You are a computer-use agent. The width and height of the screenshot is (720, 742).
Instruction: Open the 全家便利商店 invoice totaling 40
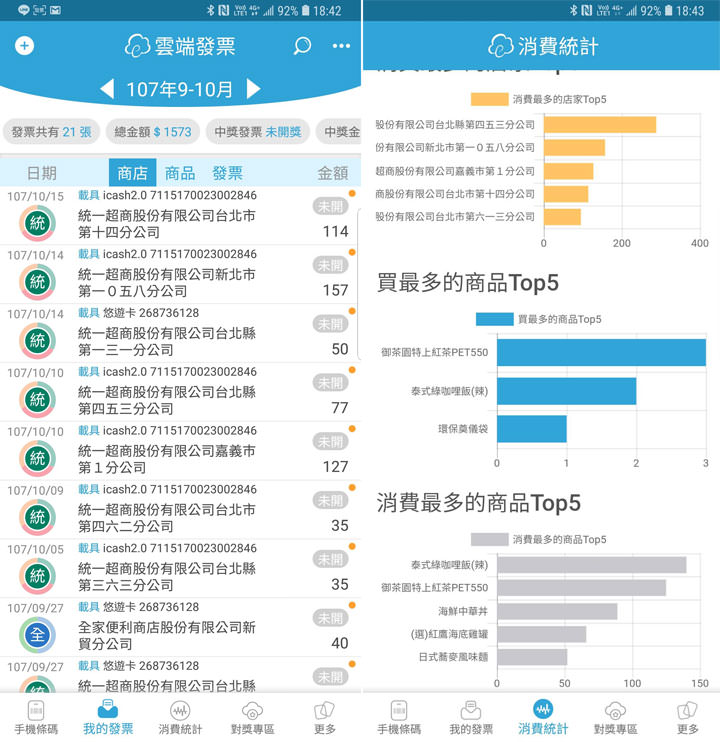tap(180, 629)
